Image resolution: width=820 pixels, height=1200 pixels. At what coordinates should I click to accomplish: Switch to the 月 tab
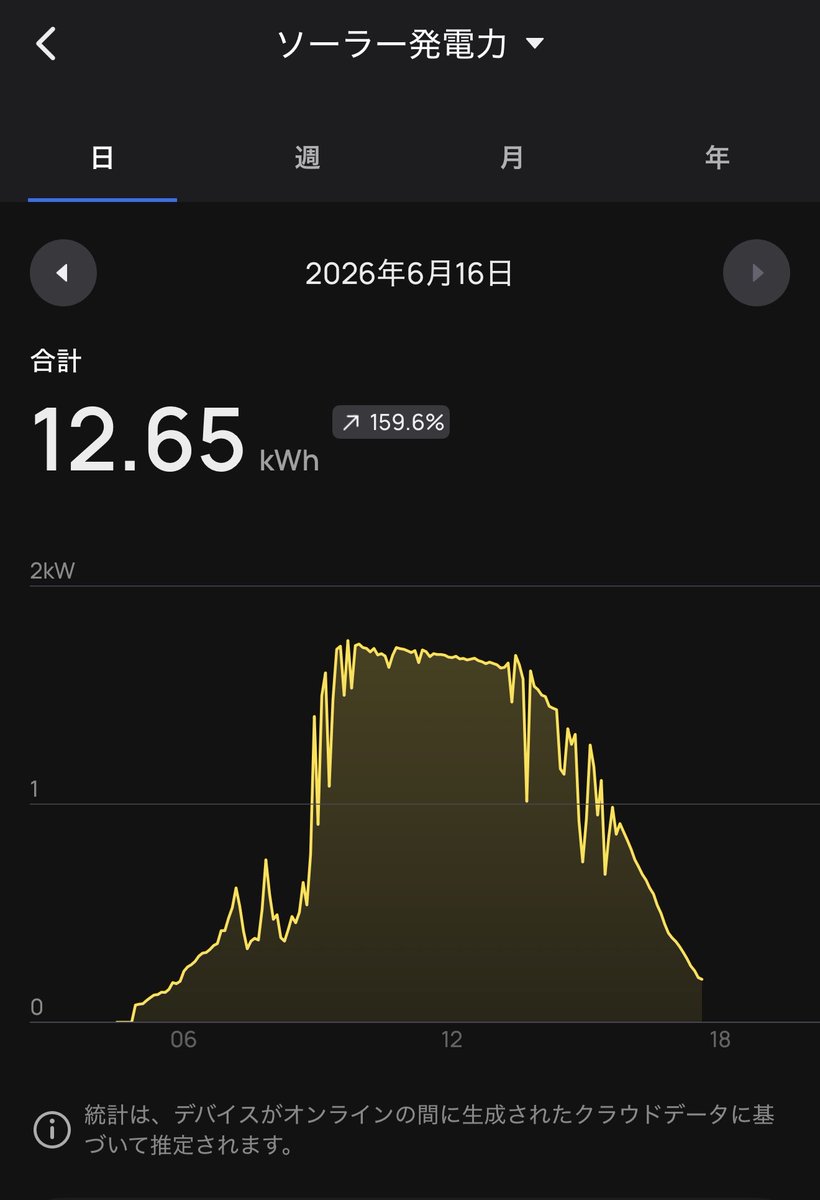[x=512, y=158]
